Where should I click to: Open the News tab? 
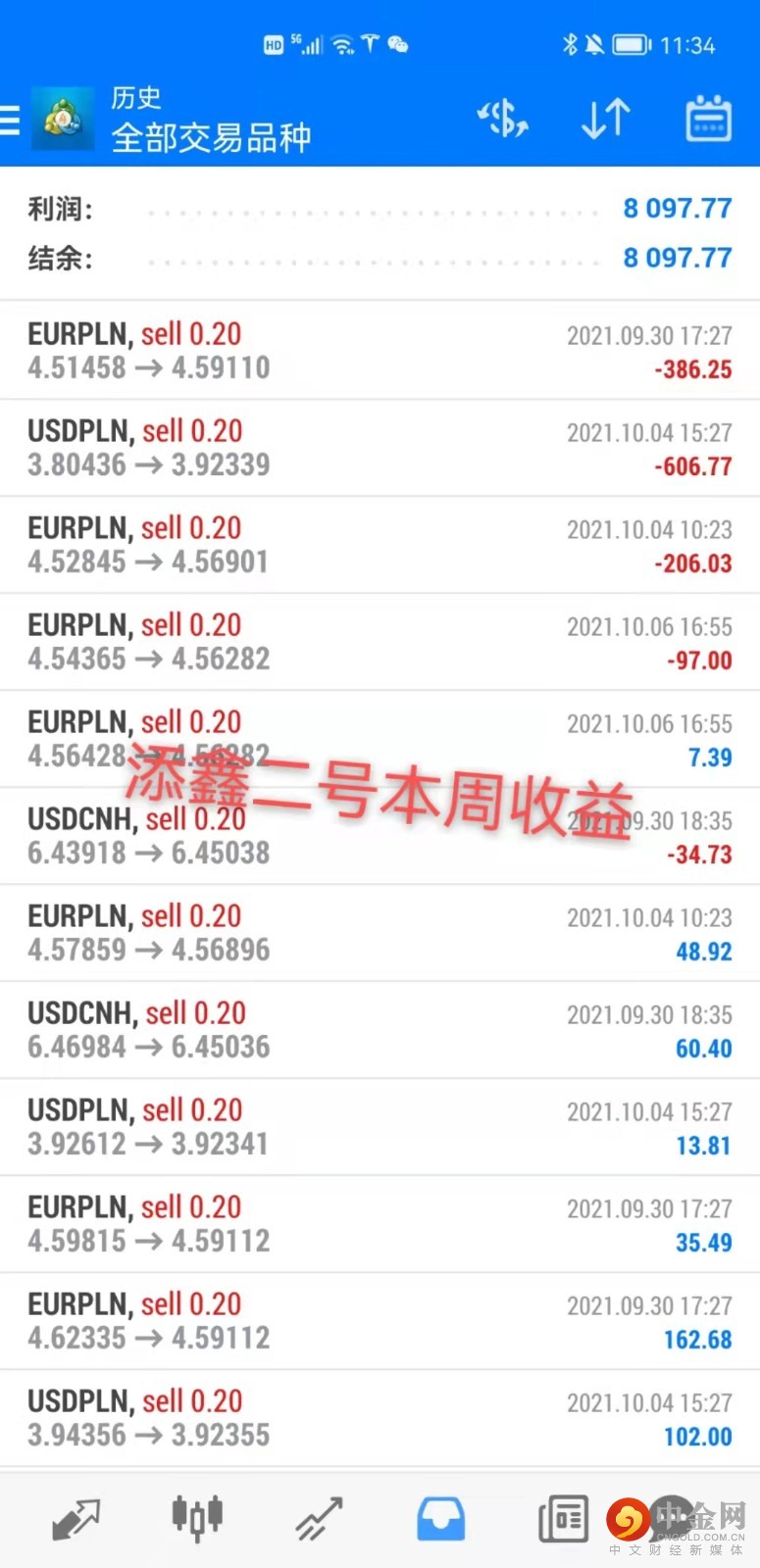563,1518
